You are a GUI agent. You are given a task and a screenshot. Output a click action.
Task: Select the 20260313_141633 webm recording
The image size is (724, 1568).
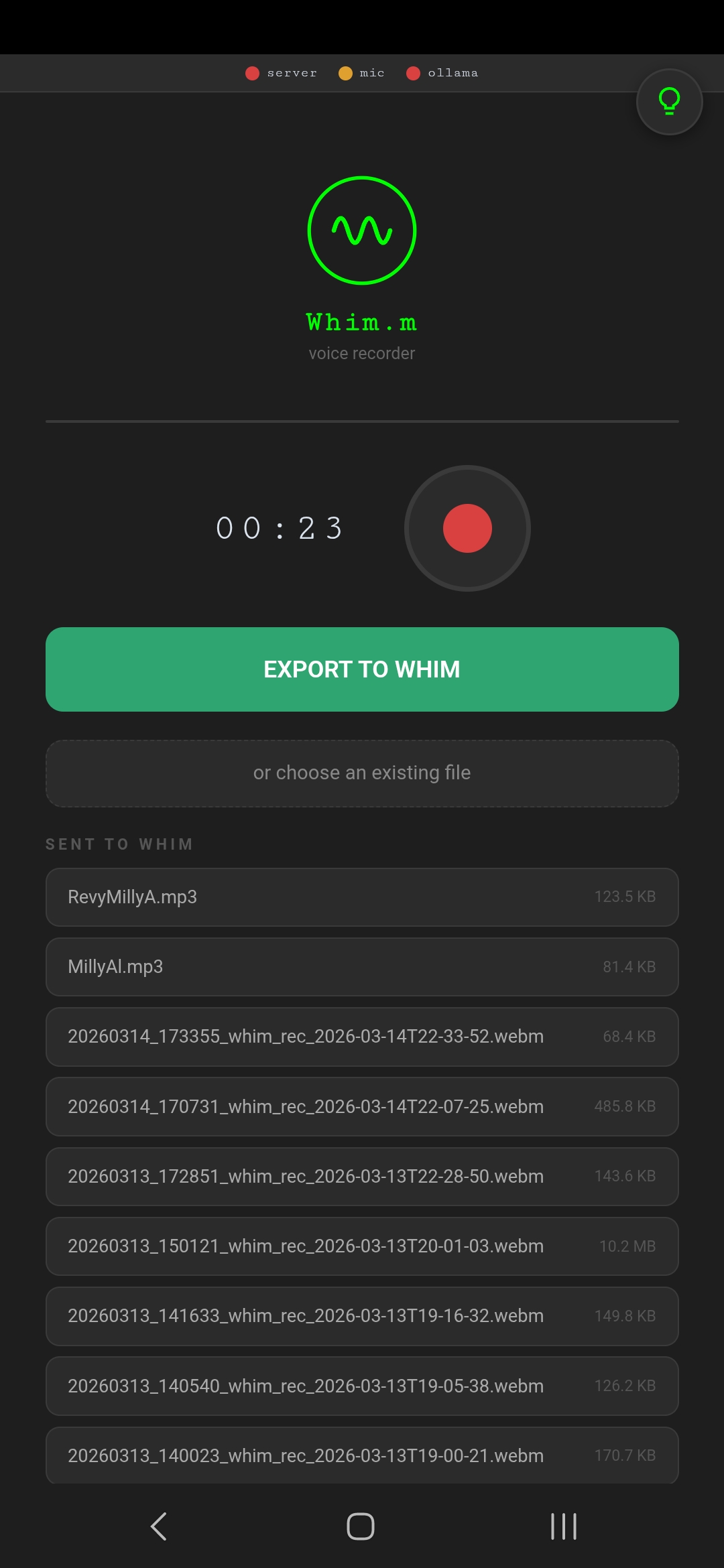(x=361, y=1315)
